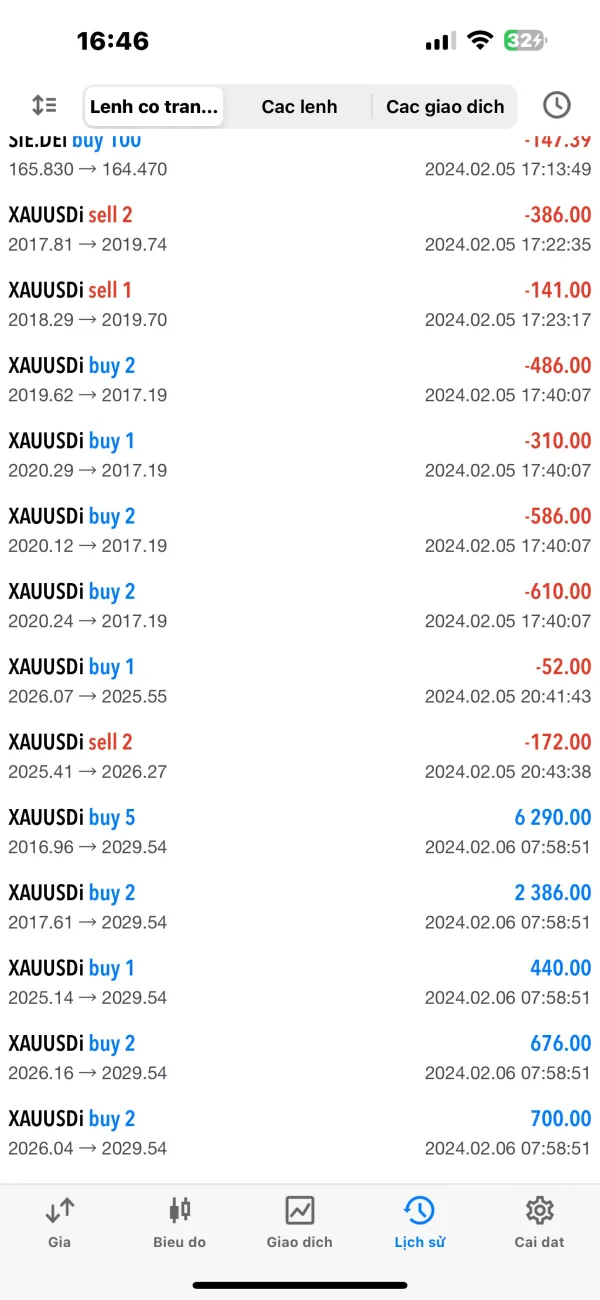Expand XAUUSDi sell 2 trade with -386.00
The image size is (600, 1300).
click(x=299, y=228)
